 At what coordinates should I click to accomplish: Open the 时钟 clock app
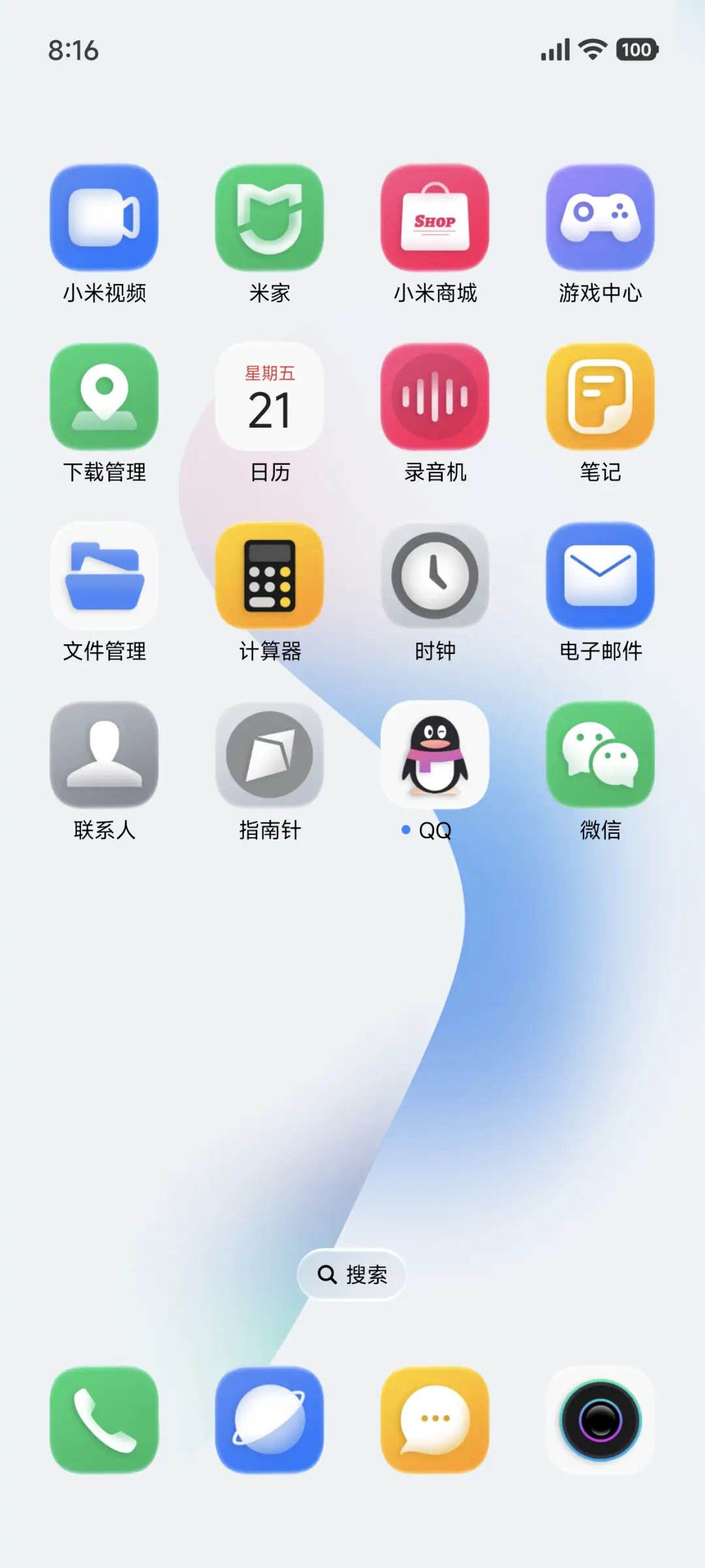pos(435,576)
